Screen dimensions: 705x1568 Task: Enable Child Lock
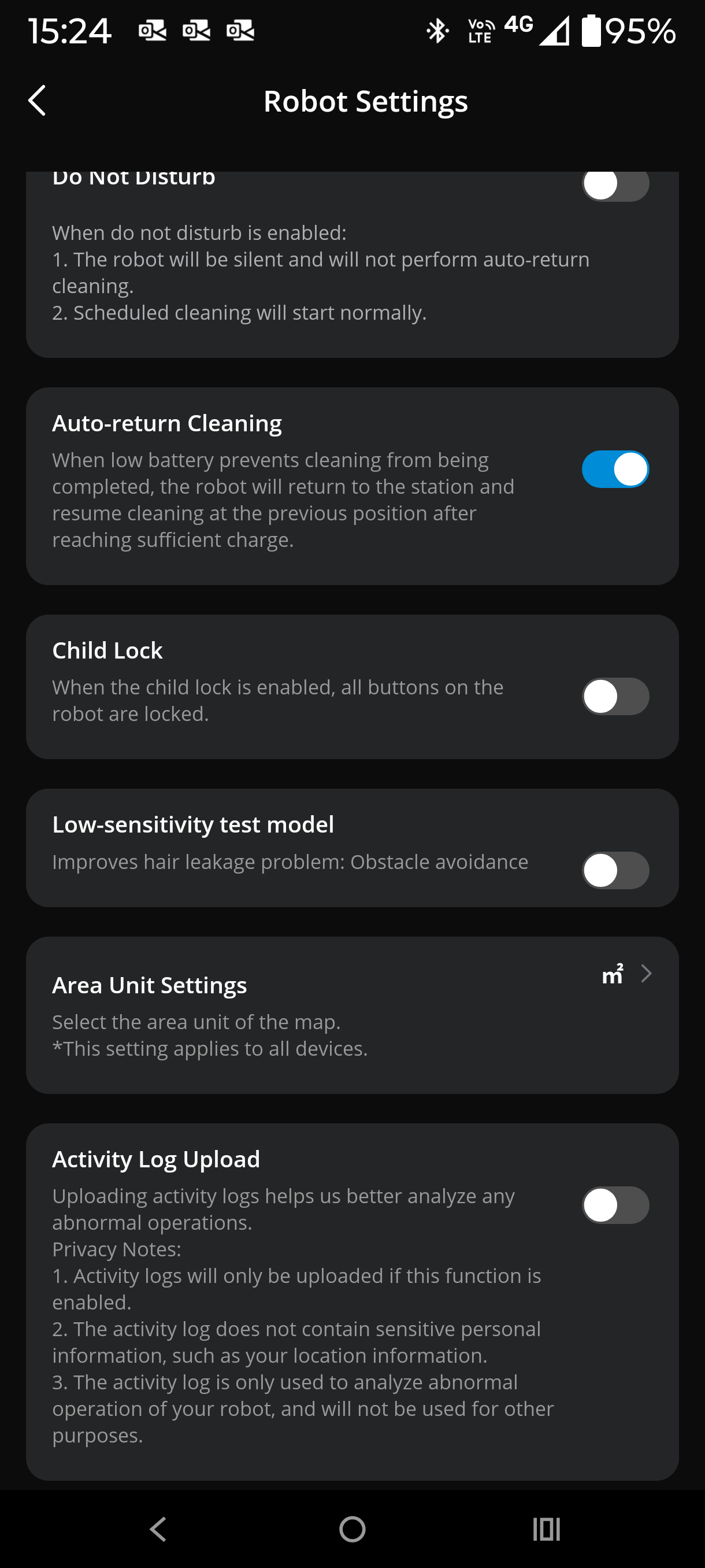coord(615,696)
